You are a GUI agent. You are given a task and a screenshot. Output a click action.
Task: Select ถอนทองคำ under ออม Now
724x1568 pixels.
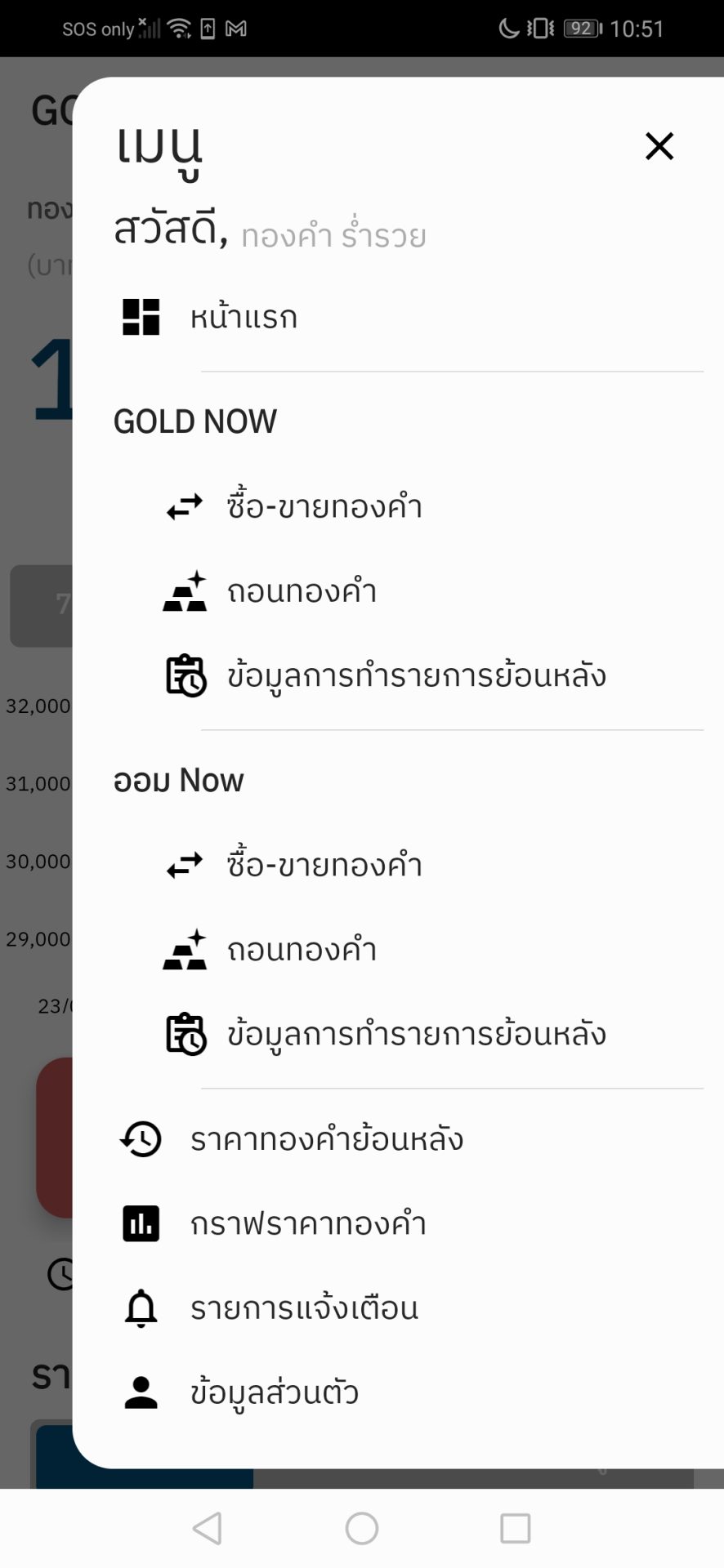pyautogui.click(x=302, y=950)
